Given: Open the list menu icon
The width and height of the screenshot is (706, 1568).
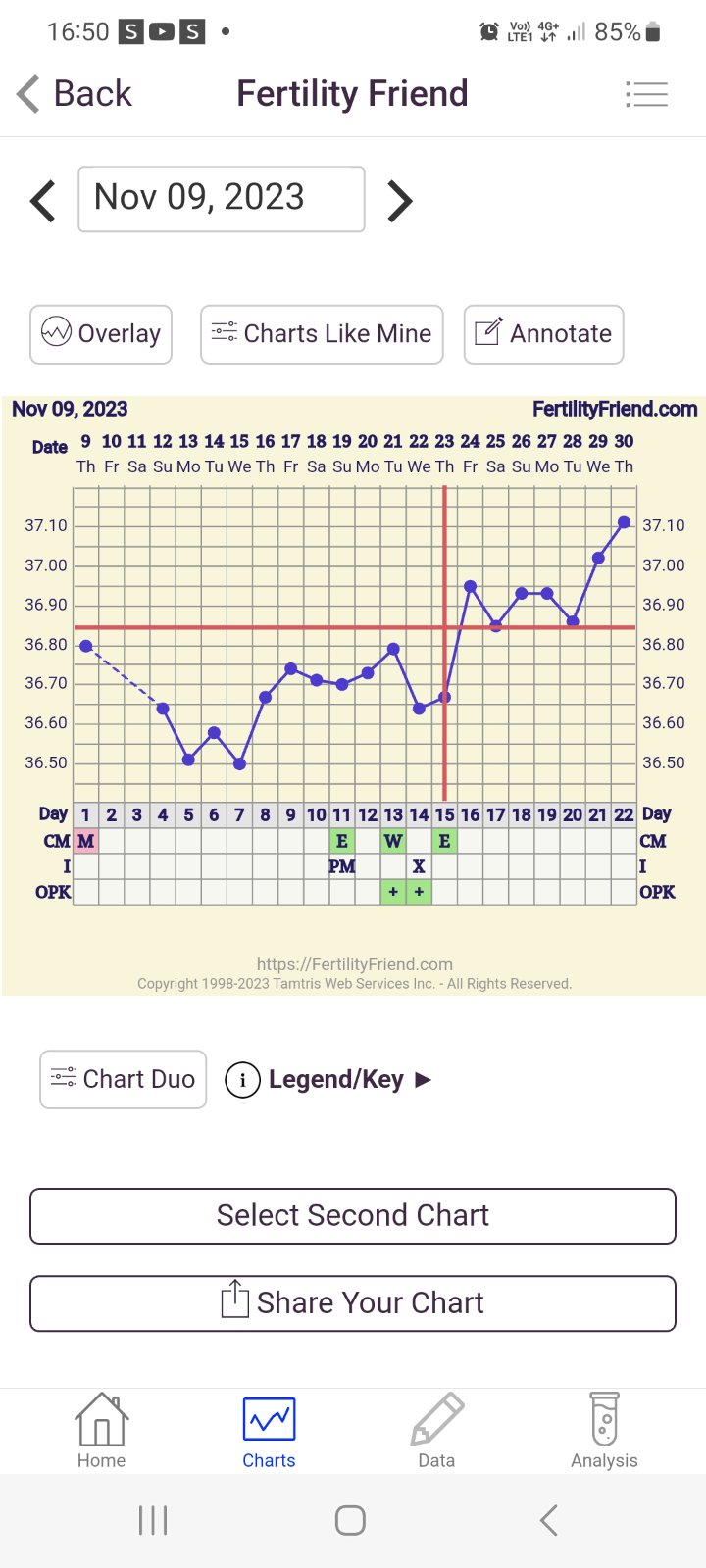Looking at the screenshot, I should click(x=646, y=94).
